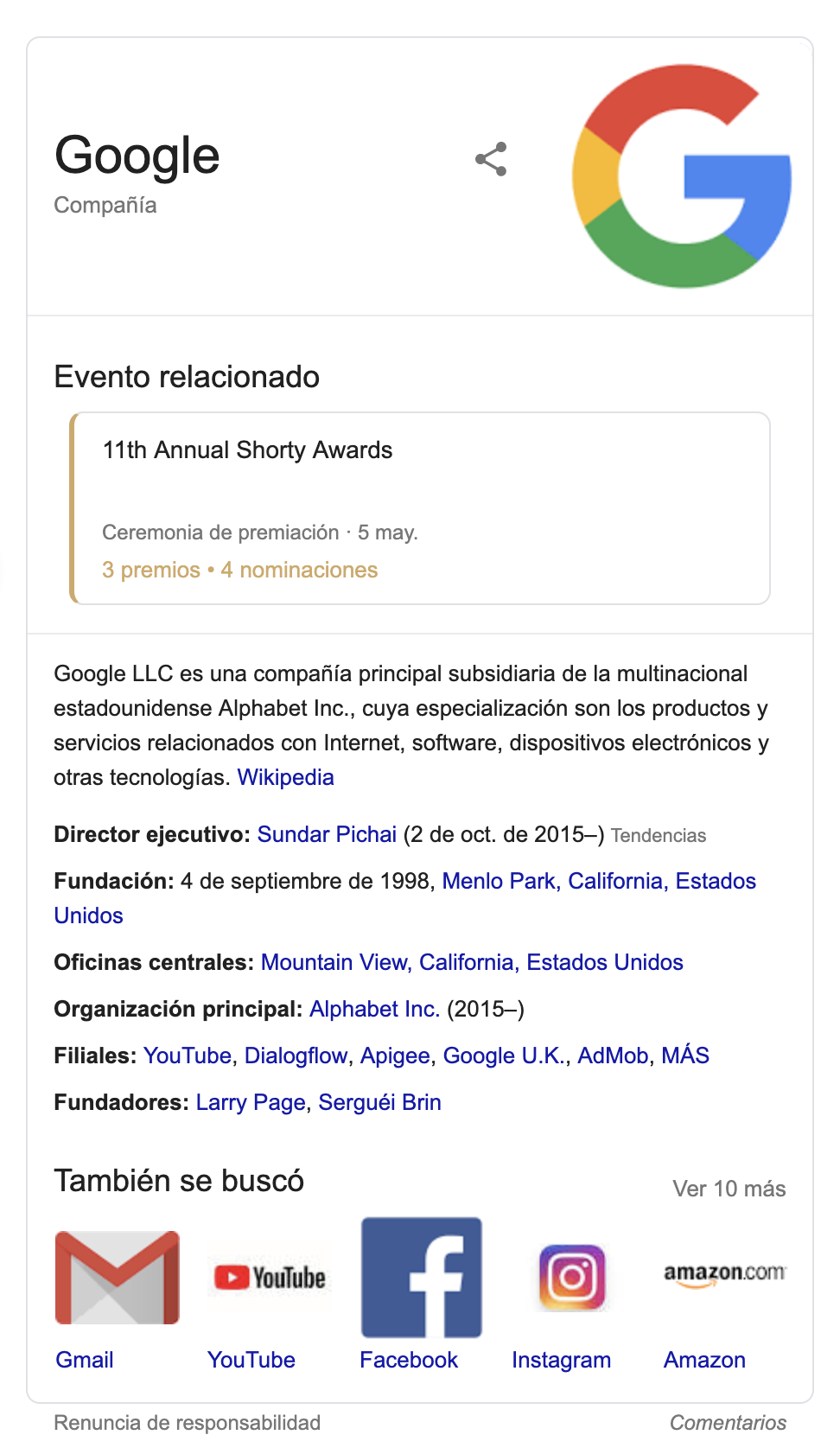Open the Wikipedia link

pyautogui.click(x=285, y=777)
